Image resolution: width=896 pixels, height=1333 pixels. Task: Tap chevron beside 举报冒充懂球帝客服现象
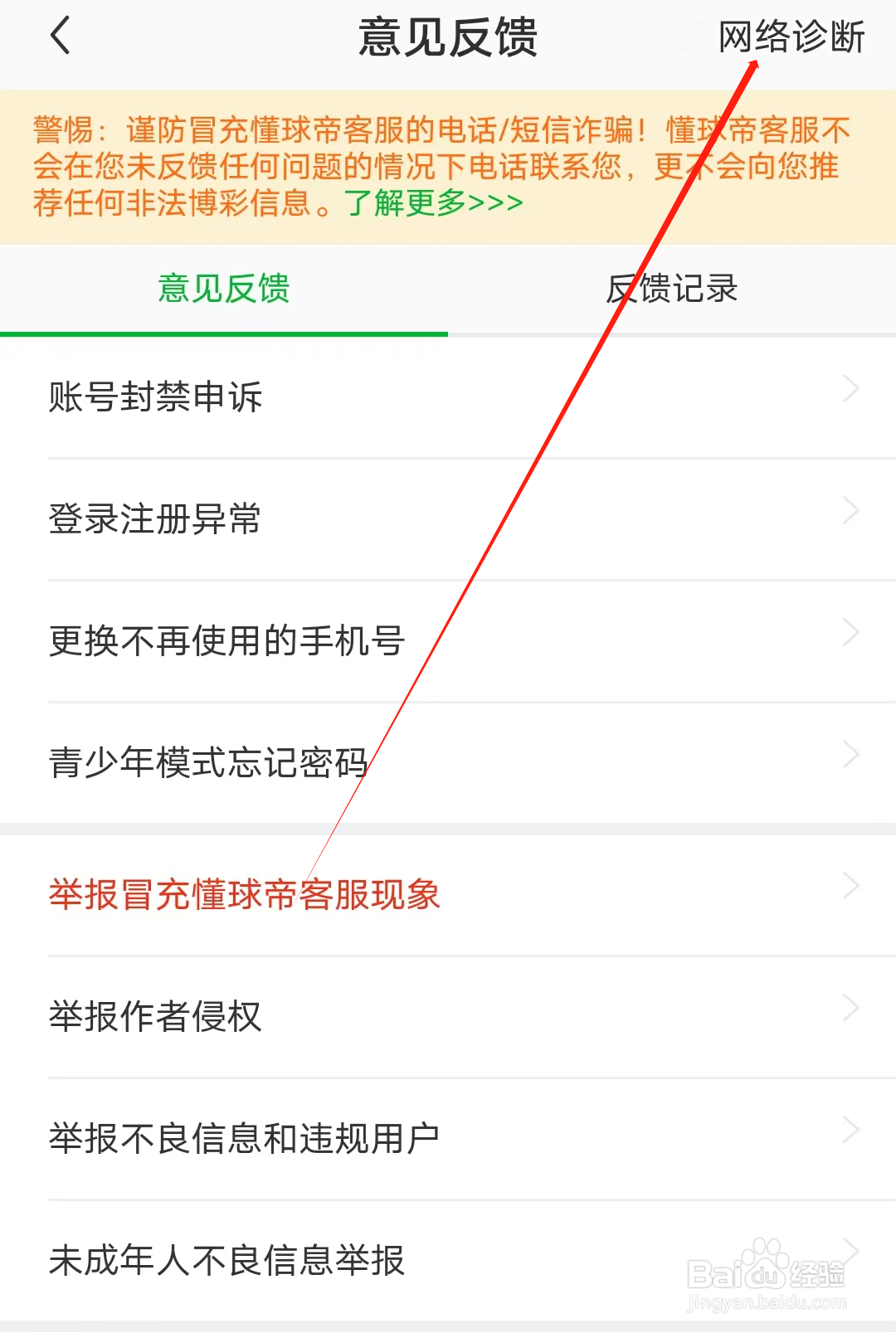(x=851, y=887)
